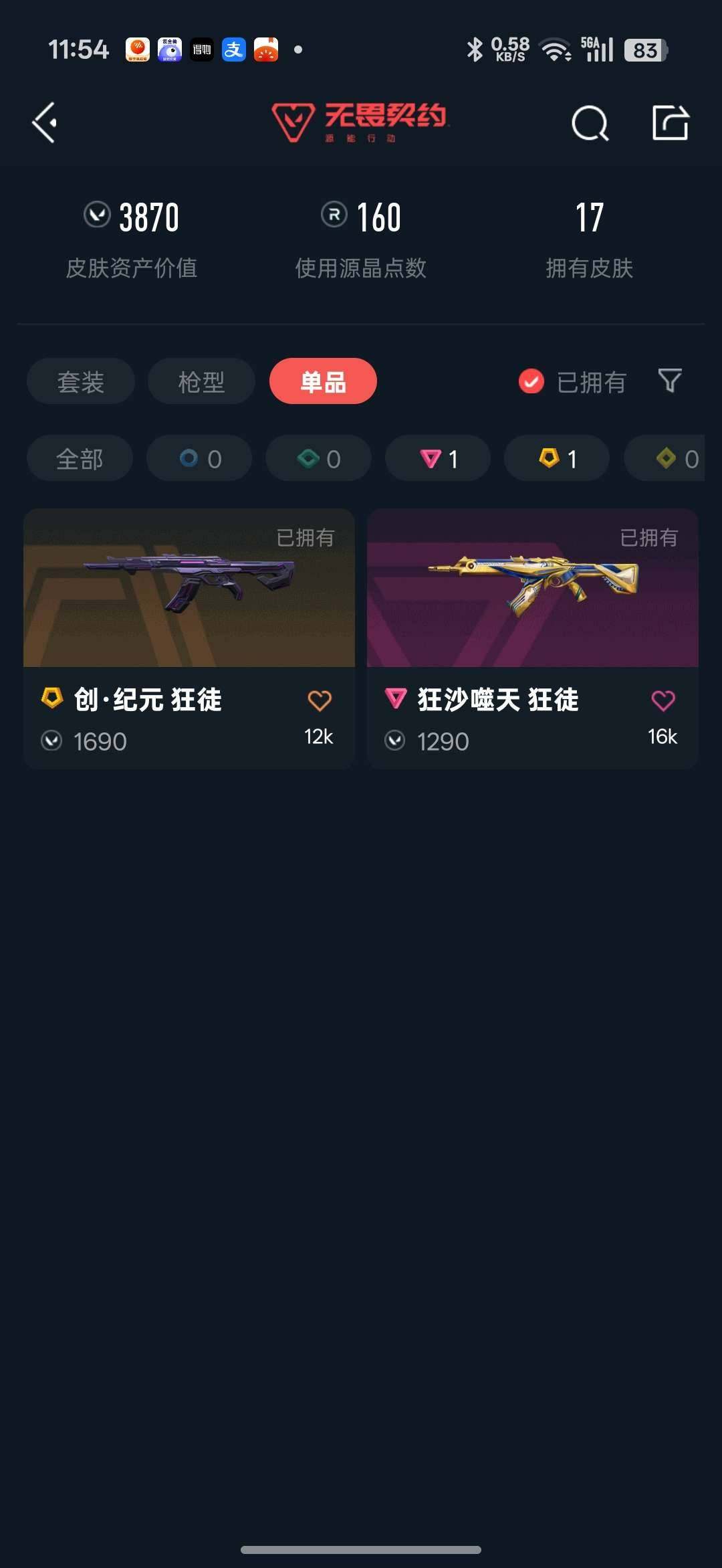The height and width of the screenshot is (1568, 722).
Task: Select the blue rarity filter showing 0
Action: click(x=199, y=458)
